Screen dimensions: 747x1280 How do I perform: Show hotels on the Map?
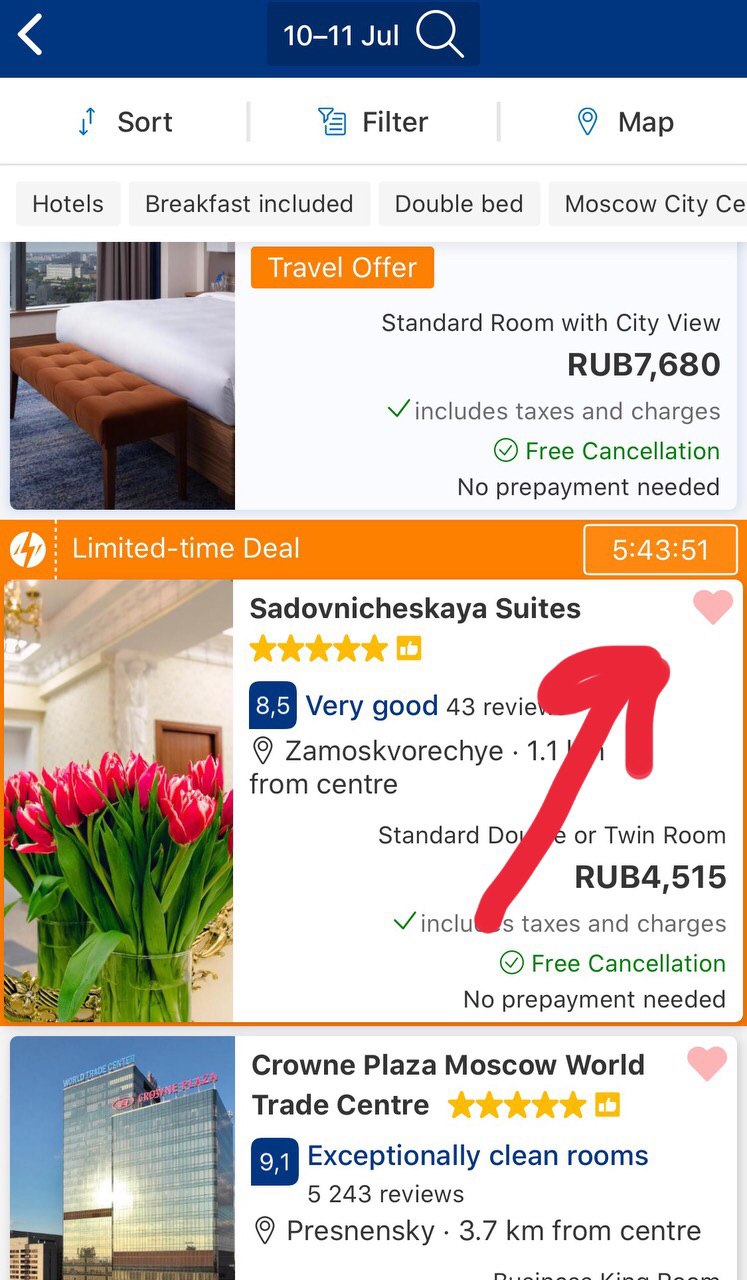point(625,122)
